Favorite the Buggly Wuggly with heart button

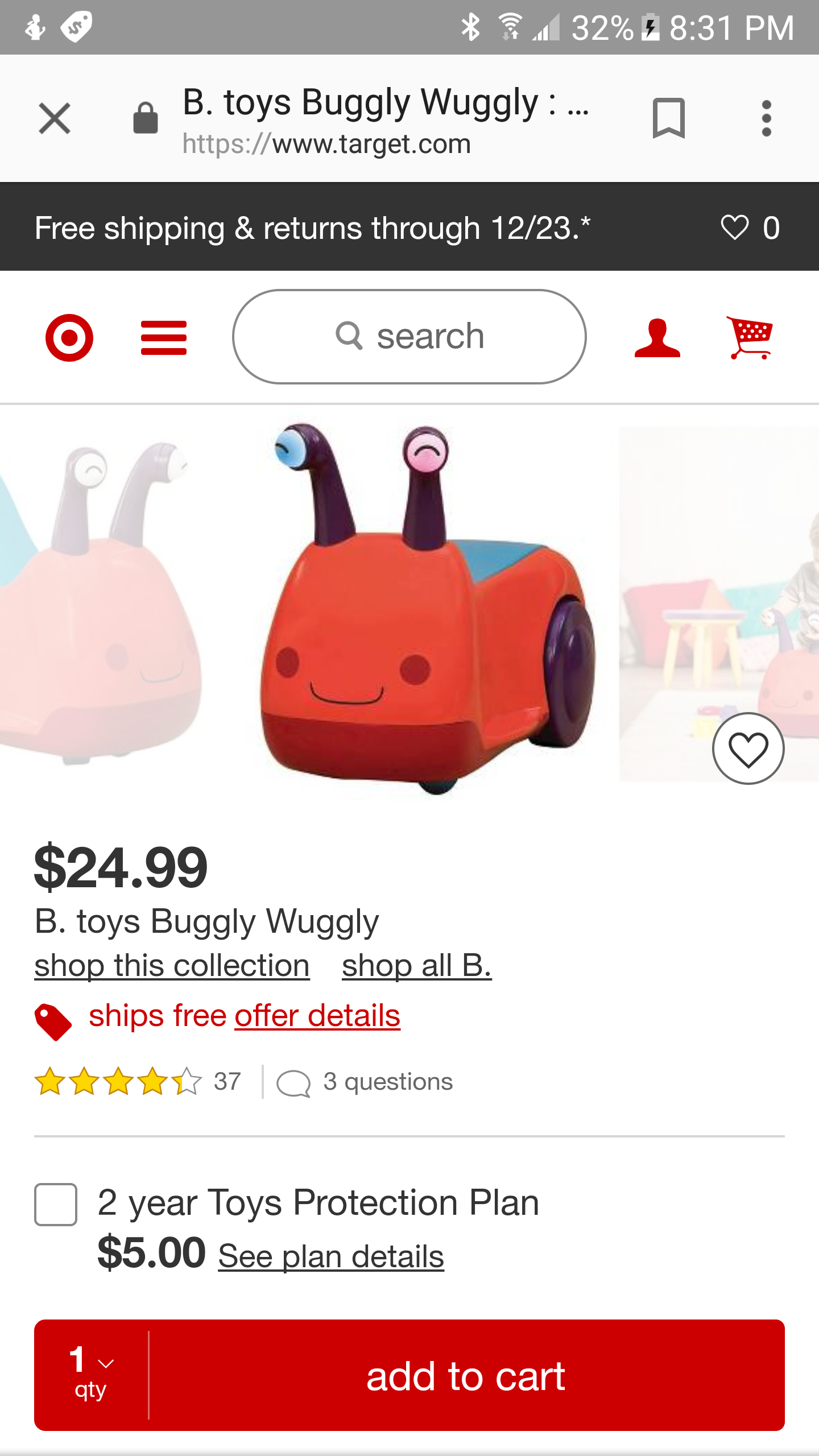pos(748,748)
